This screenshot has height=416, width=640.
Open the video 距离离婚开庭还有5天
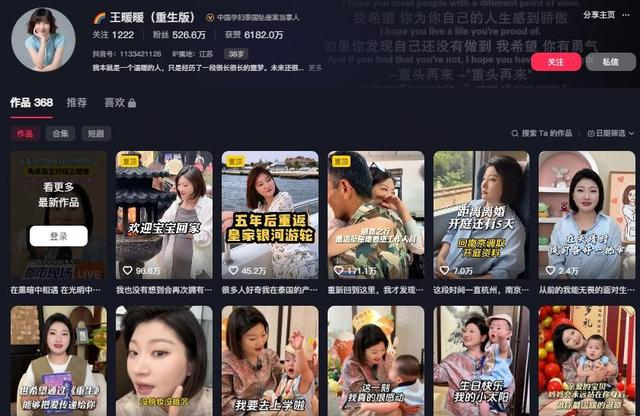(481, 215)
